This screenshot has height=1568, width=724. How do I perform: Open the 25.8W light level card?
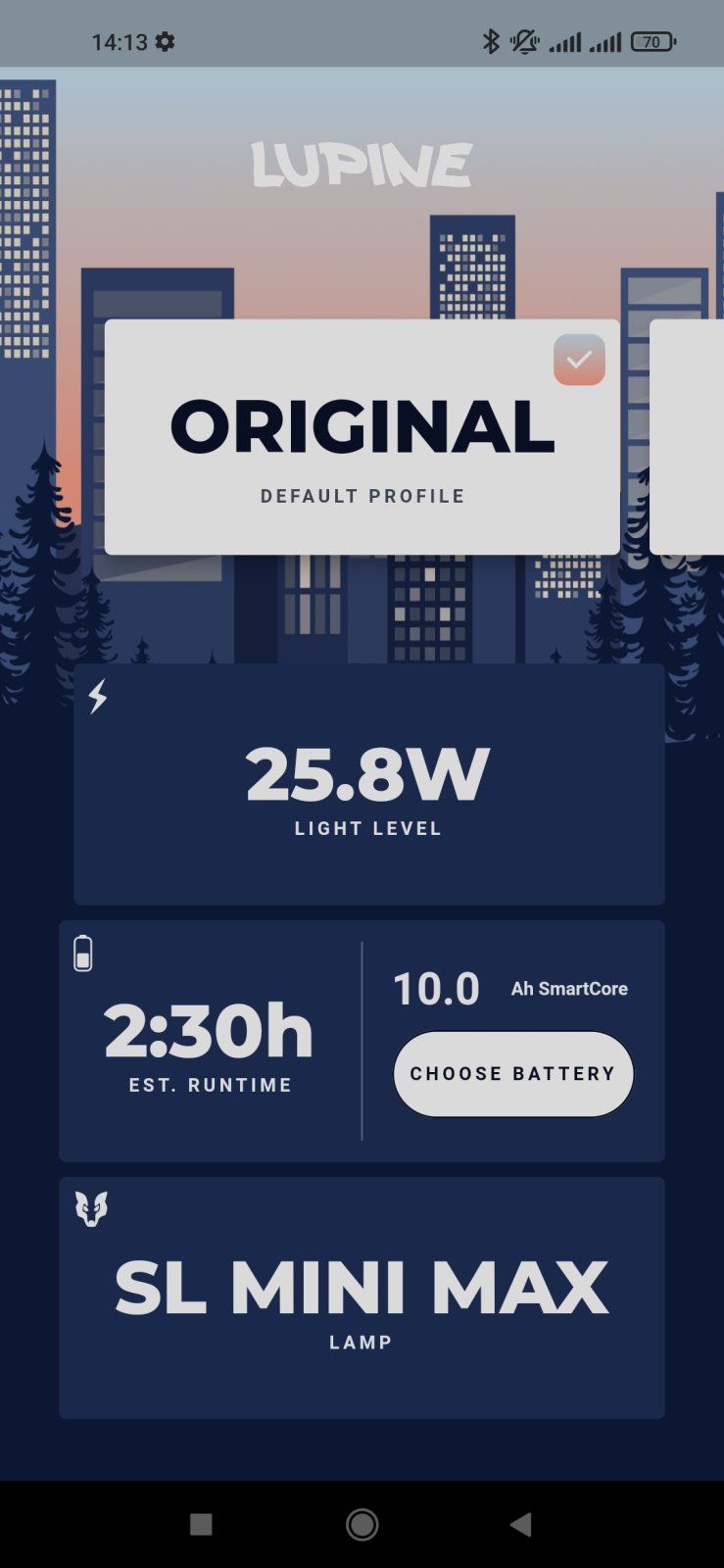368,784
